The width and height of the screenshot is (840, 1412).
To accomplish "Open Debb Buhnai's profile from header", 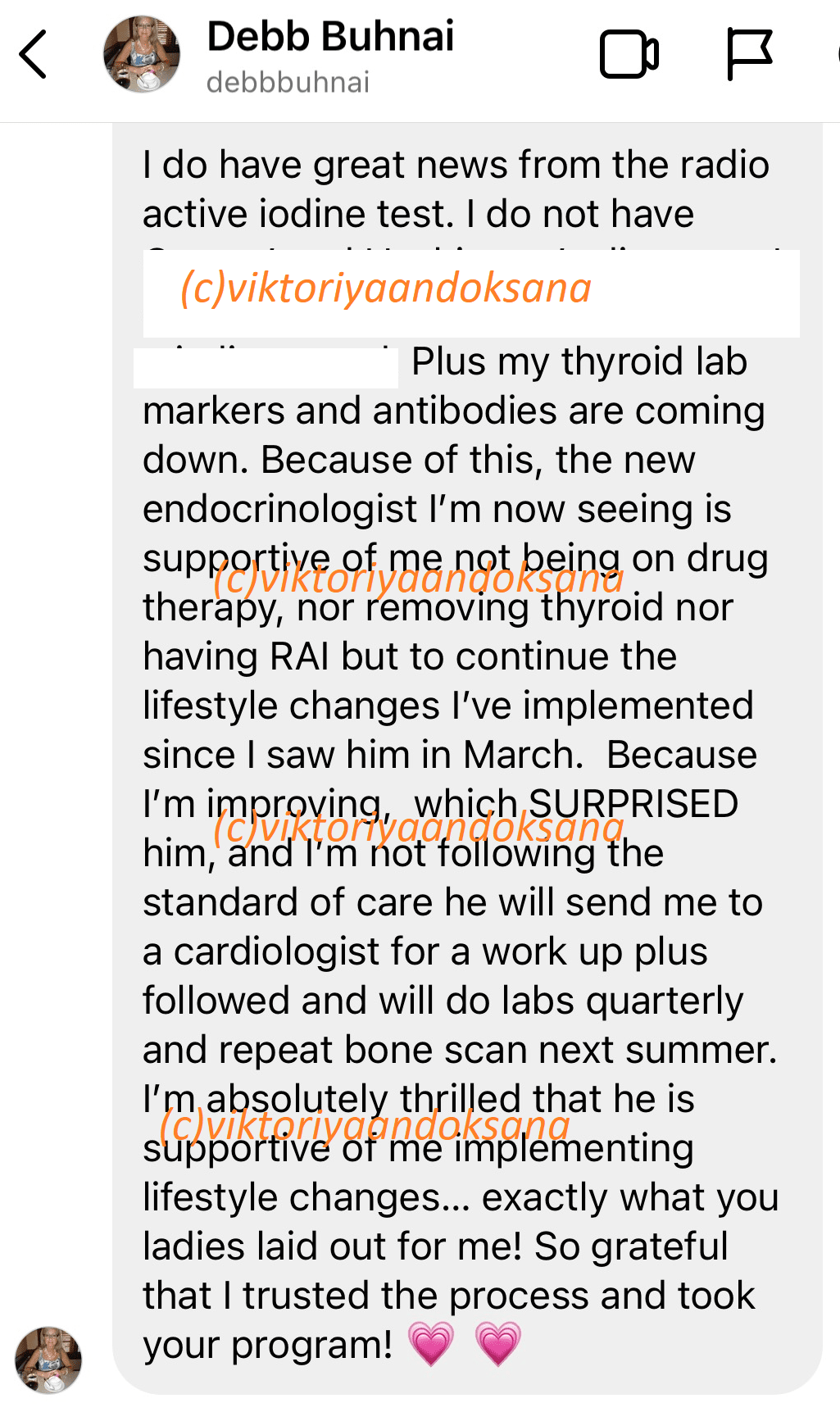I will [330, 55].
